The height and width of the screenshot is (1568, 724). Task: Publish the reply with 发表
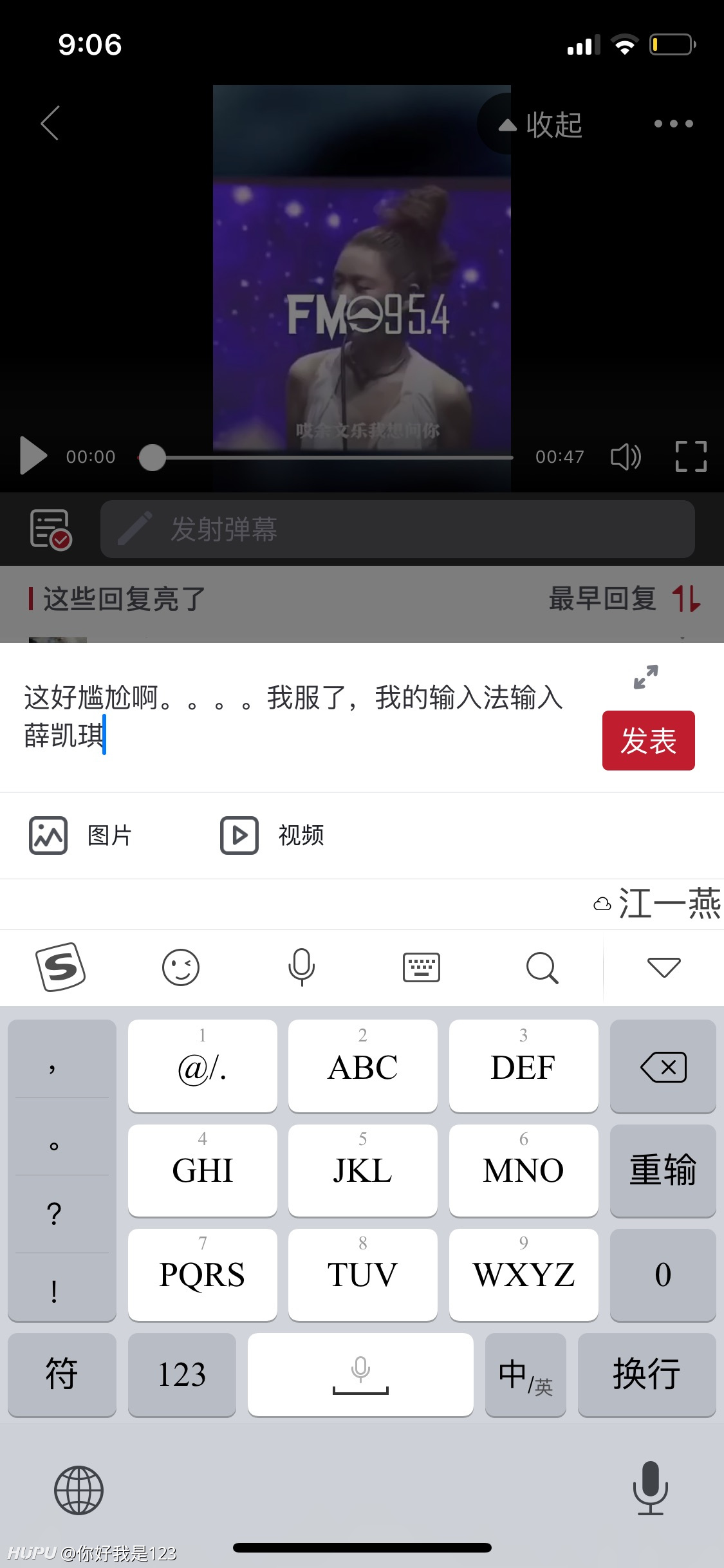648,740
